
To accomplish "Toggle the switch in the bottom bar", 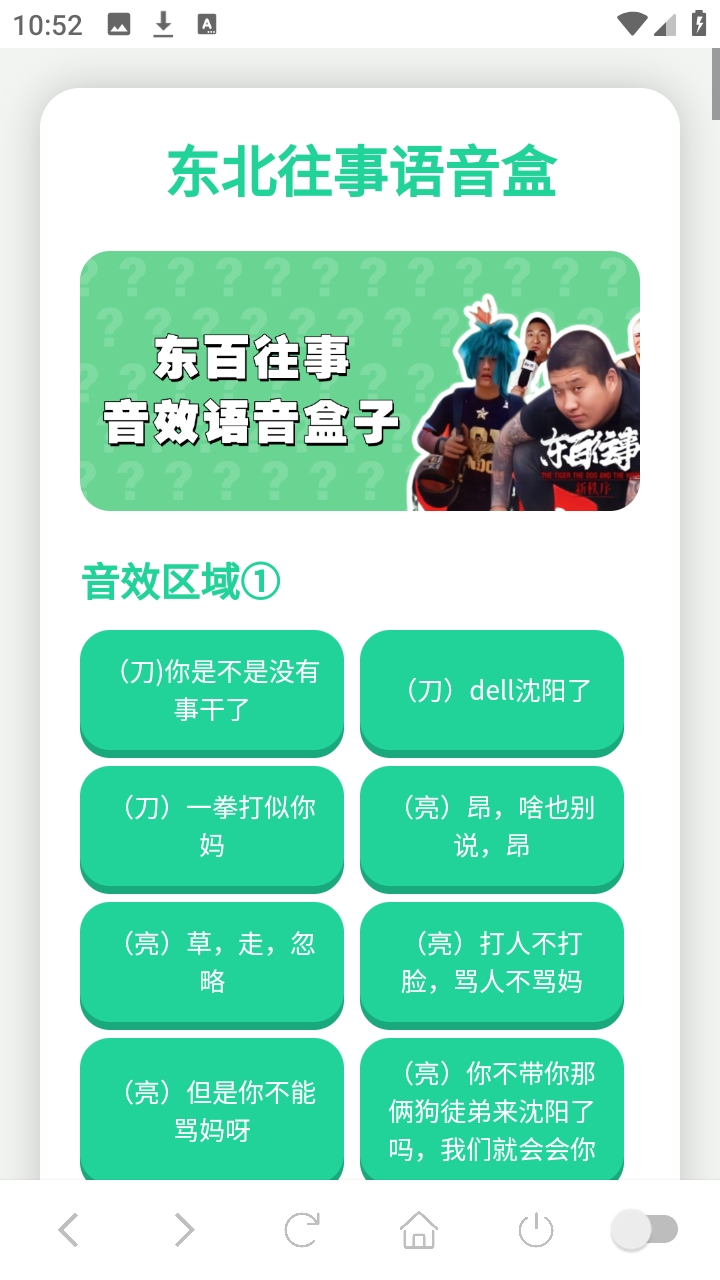I will (x=645, y=1230).
